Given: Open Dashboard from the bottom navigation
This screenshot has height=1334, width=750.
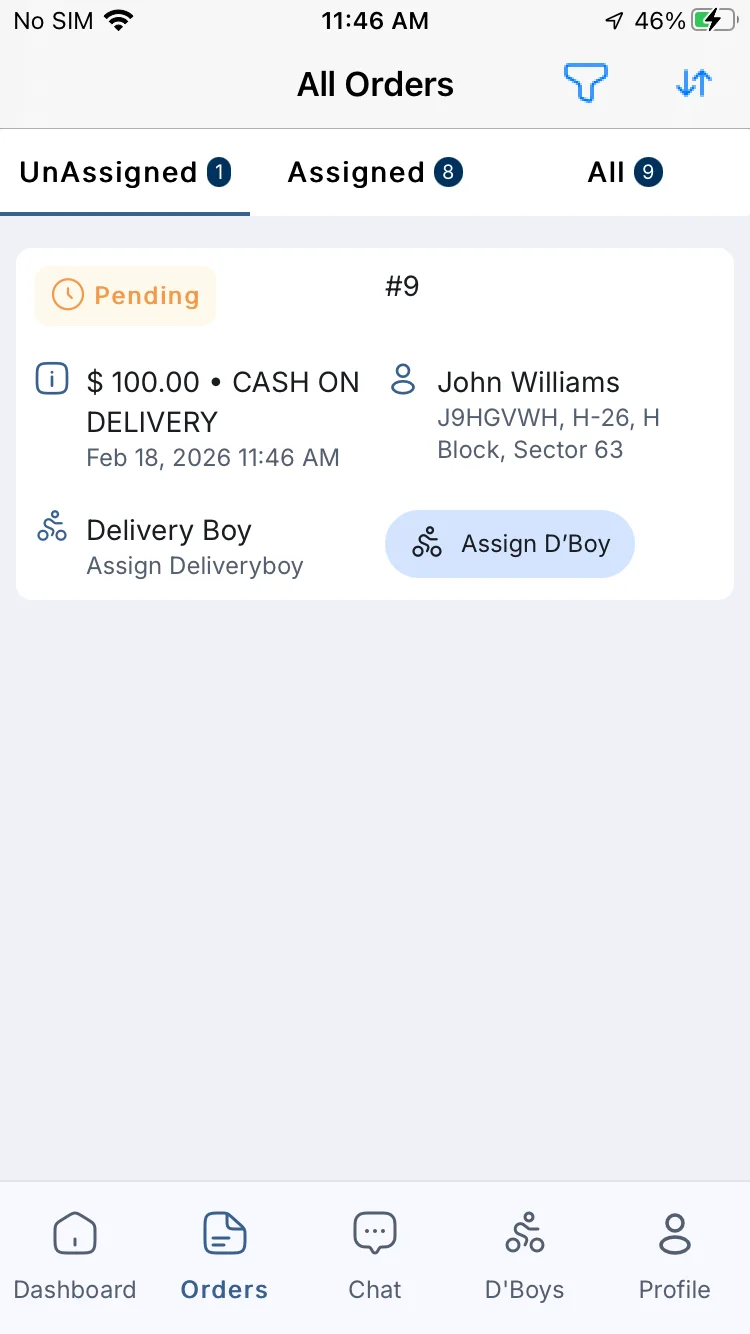Looking at the screenshot, I should 75,1254.
